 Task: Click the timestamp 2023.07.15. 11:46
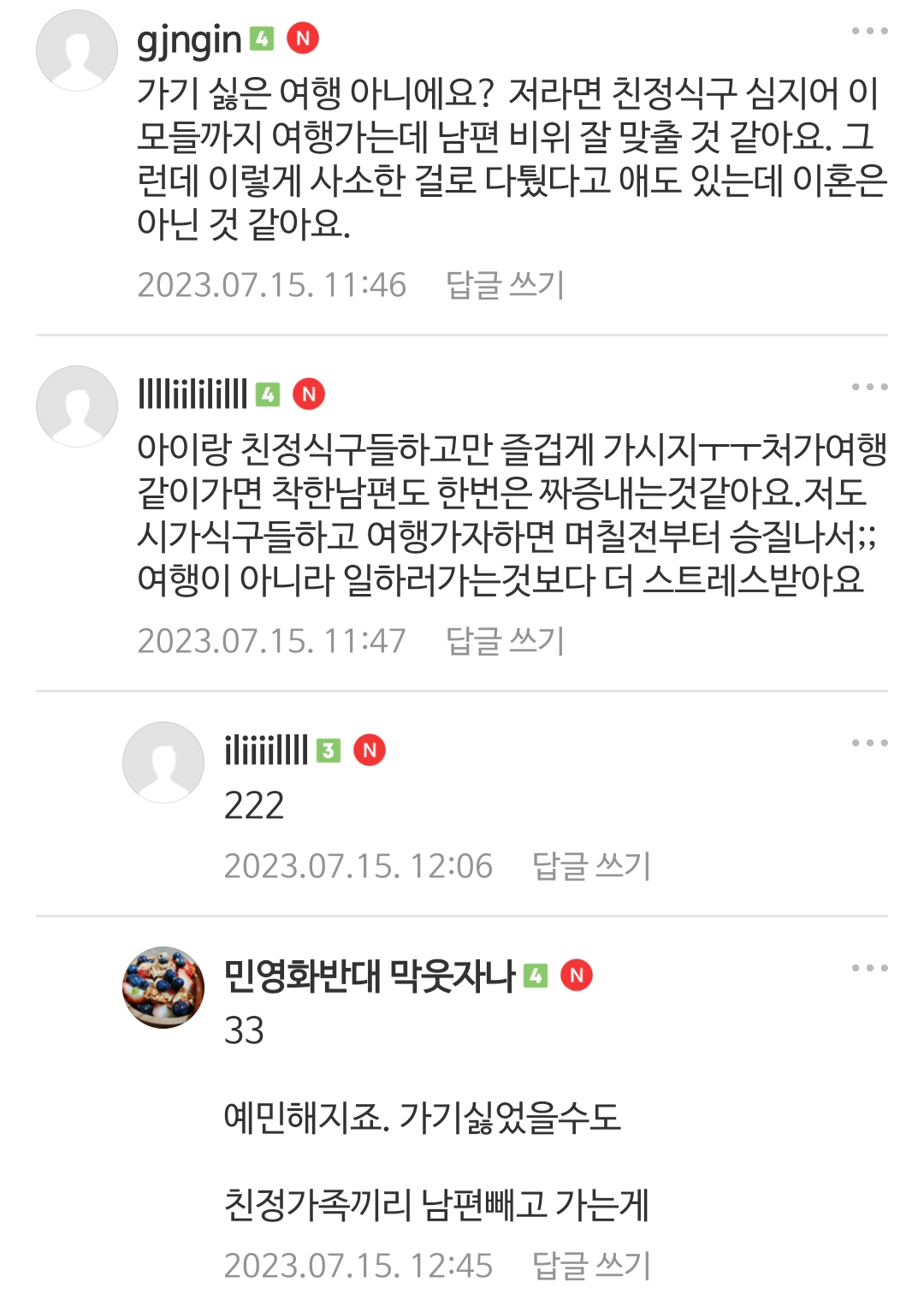272,286
